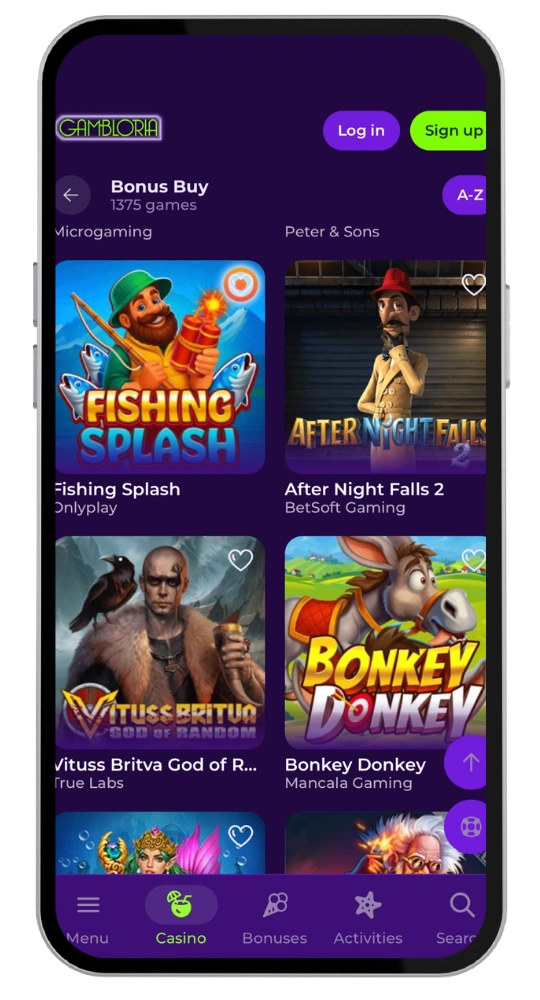Go back from Bonus Buy list
The image size is (540, 1000).
[x=71, y=195]
